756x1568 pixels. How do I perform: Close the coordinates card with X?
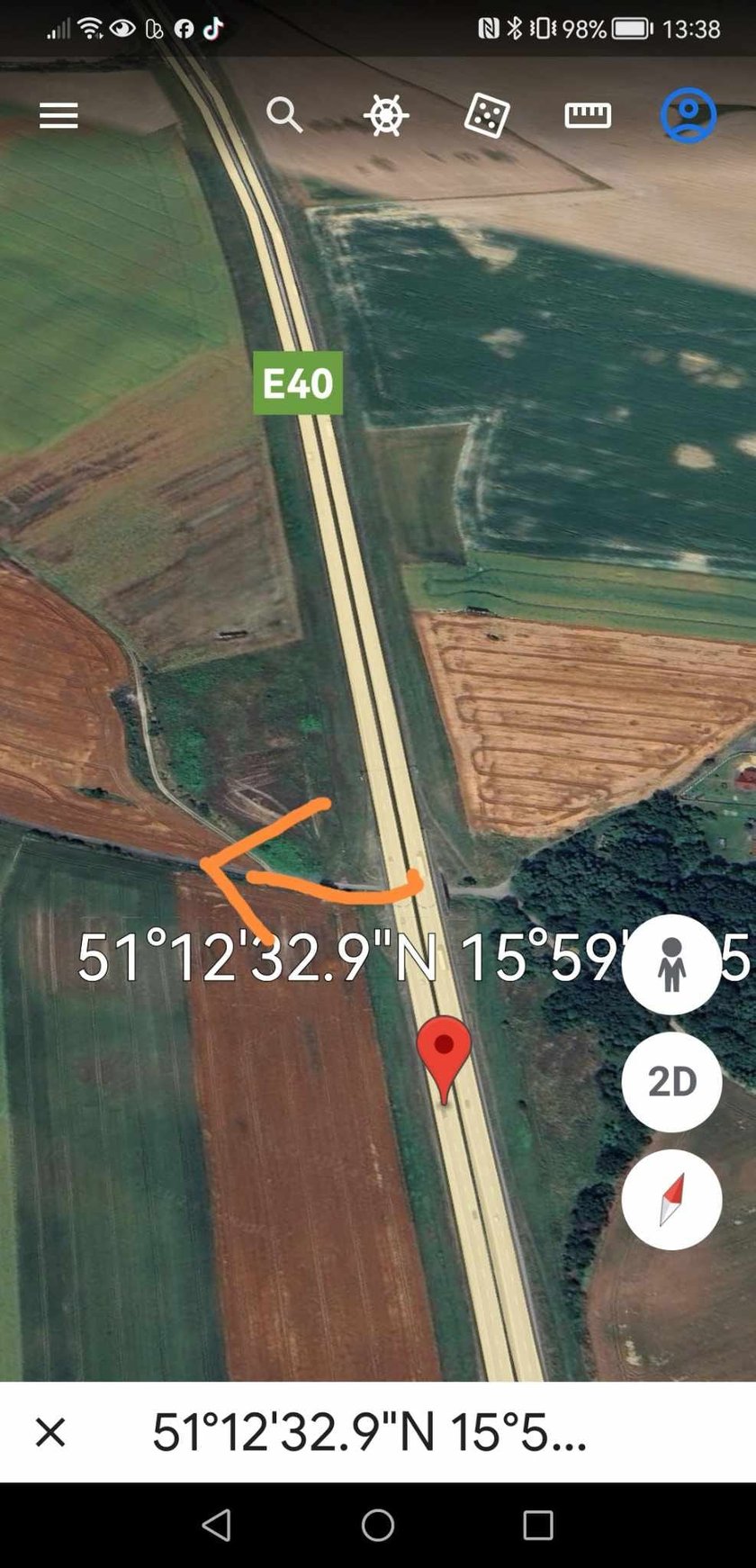tap(50, 1431)
